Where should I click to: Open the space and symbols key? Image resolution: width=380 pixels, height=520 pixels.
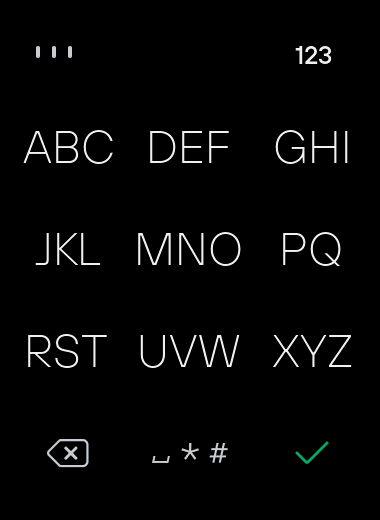(x=190, y=453)
